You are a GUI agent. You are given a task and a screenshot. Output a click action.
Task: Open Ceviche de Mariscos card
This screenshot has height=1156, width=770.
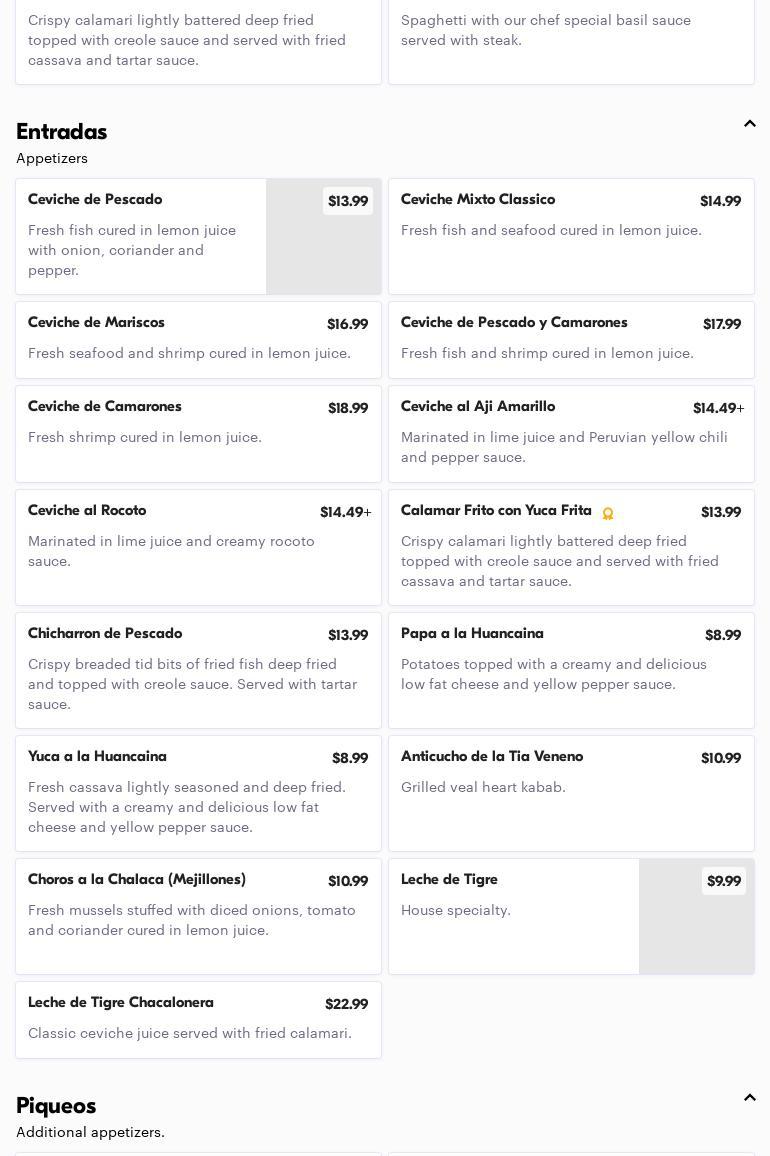point(198,340)
